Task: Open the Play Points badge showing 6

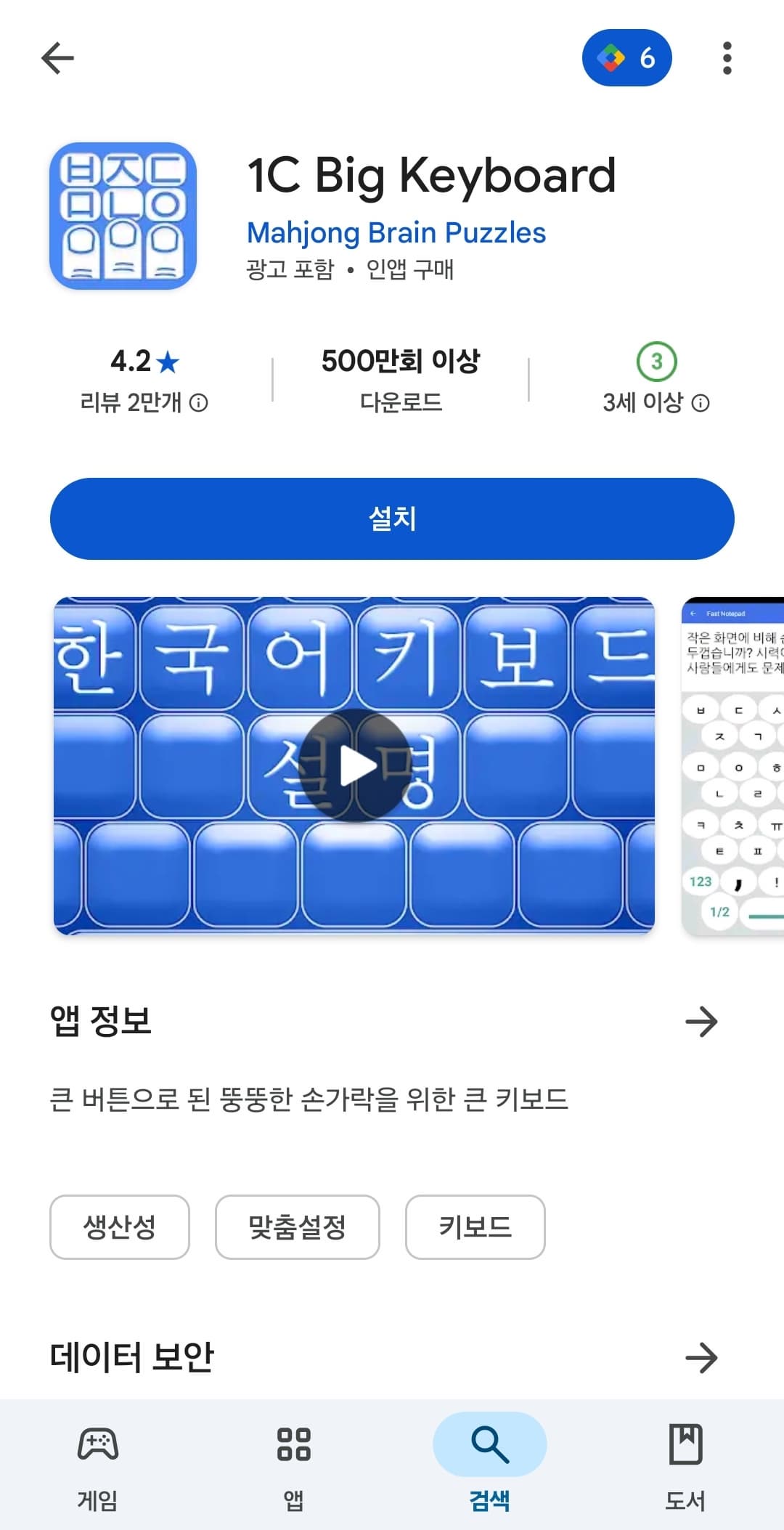Action: 627,57
